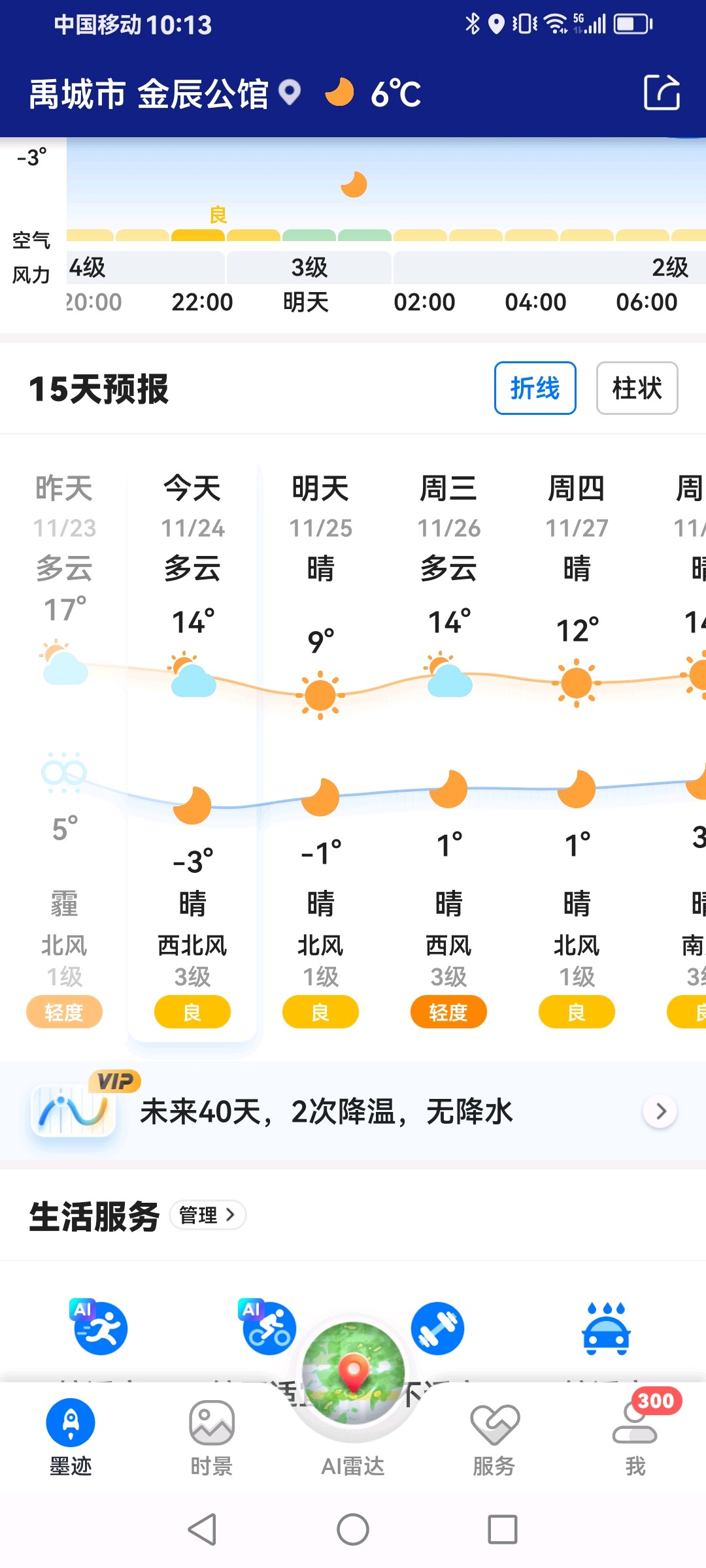Select Thursday 11/27 forecast column

(x=577, y=751)
